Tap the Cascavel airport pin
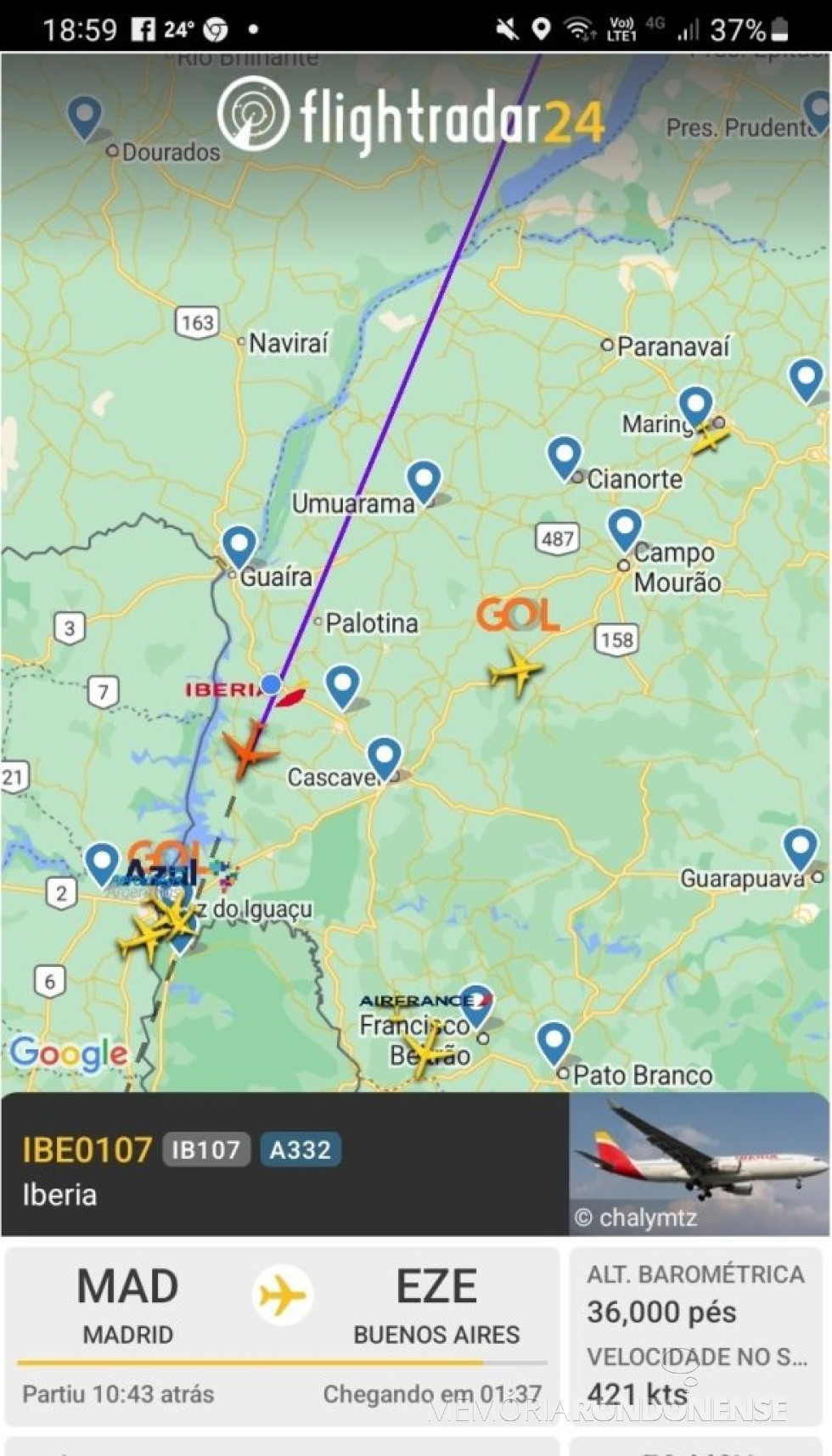The height and width of the screenshot is (1456, 832). tap(384, 756)
